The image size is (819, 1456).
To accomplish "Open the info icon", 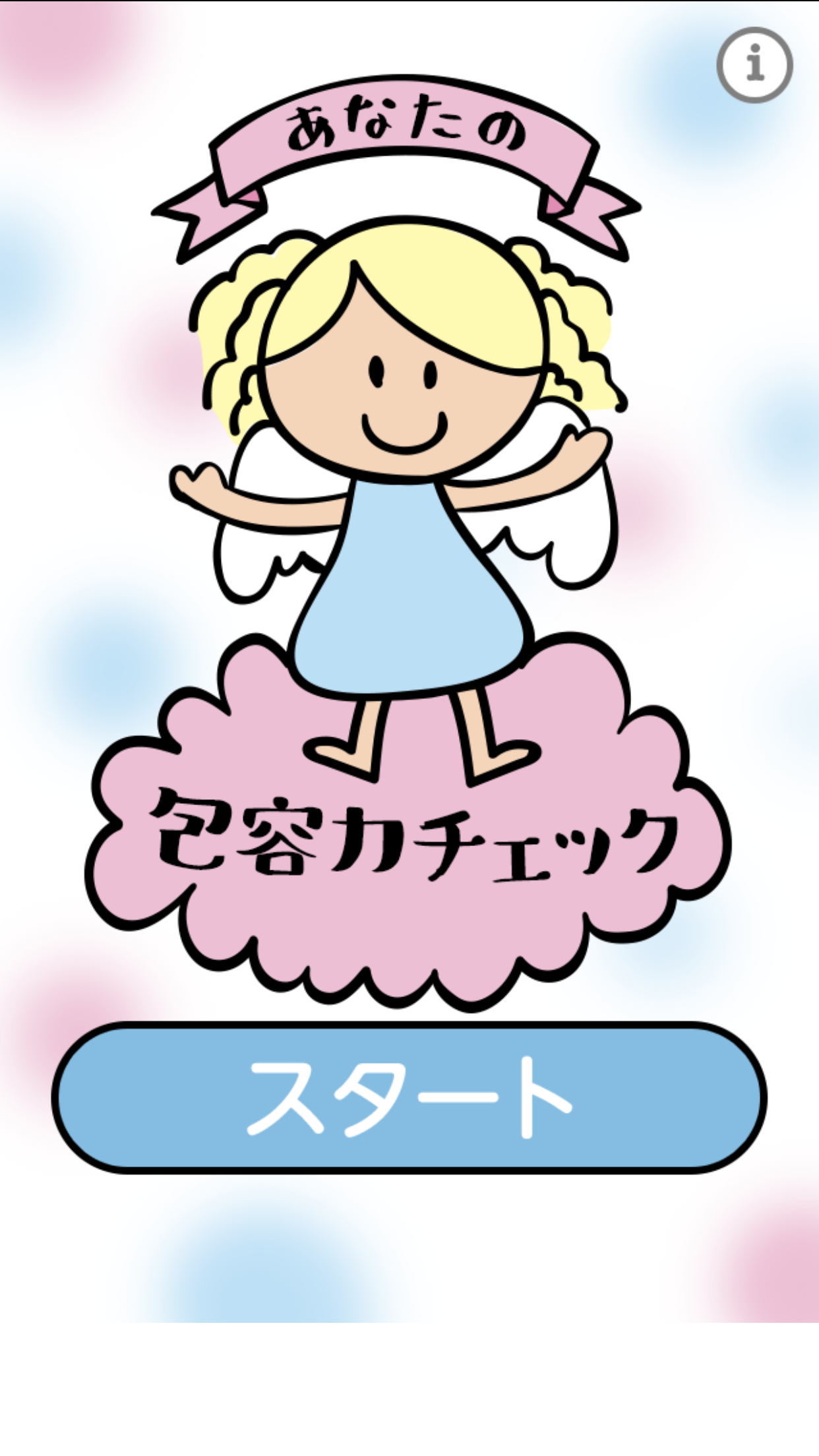I will click(754, 65).
